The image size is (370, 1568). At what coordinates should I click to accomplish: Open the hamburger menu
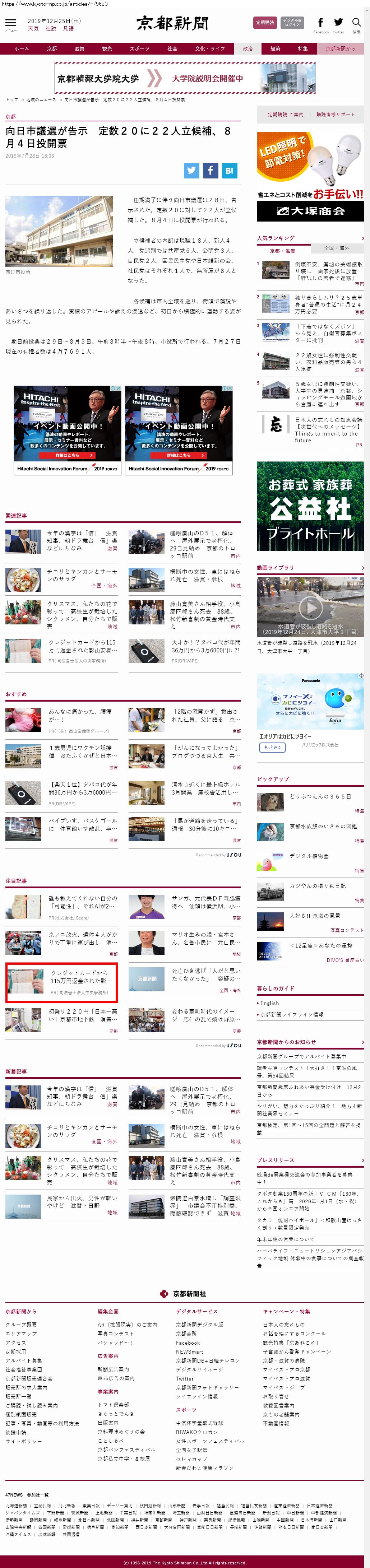(10, 24)
